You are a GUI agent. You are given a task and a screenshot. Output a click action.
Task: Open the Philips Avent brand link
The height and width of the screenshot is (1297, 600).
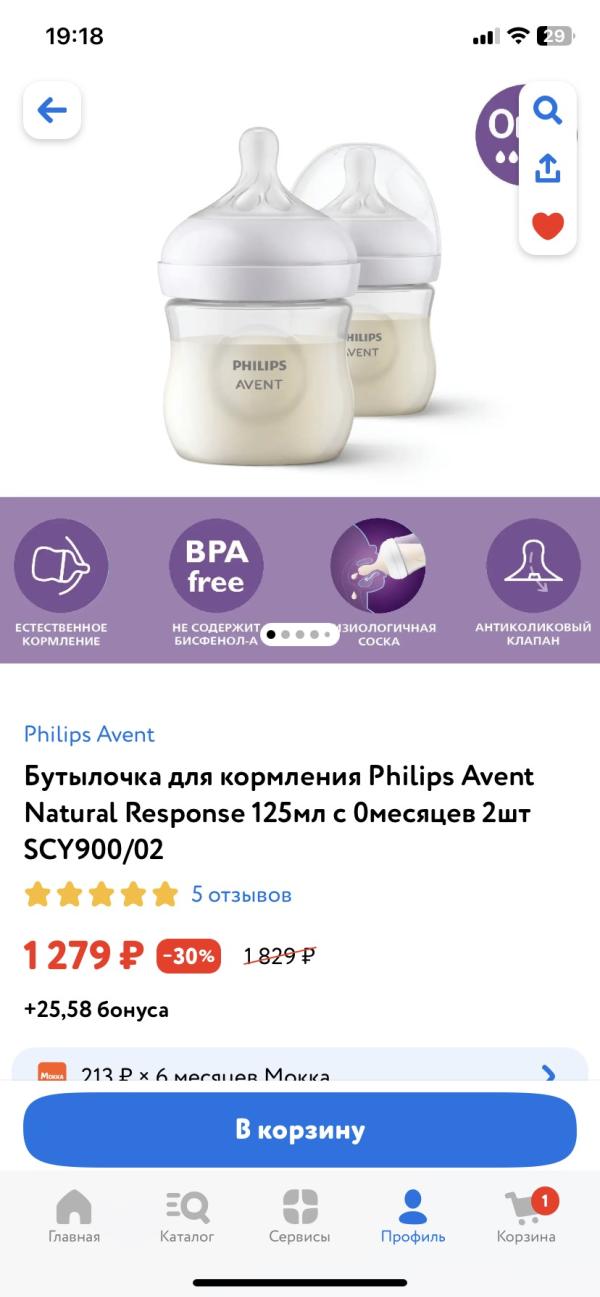click(89, 734)
